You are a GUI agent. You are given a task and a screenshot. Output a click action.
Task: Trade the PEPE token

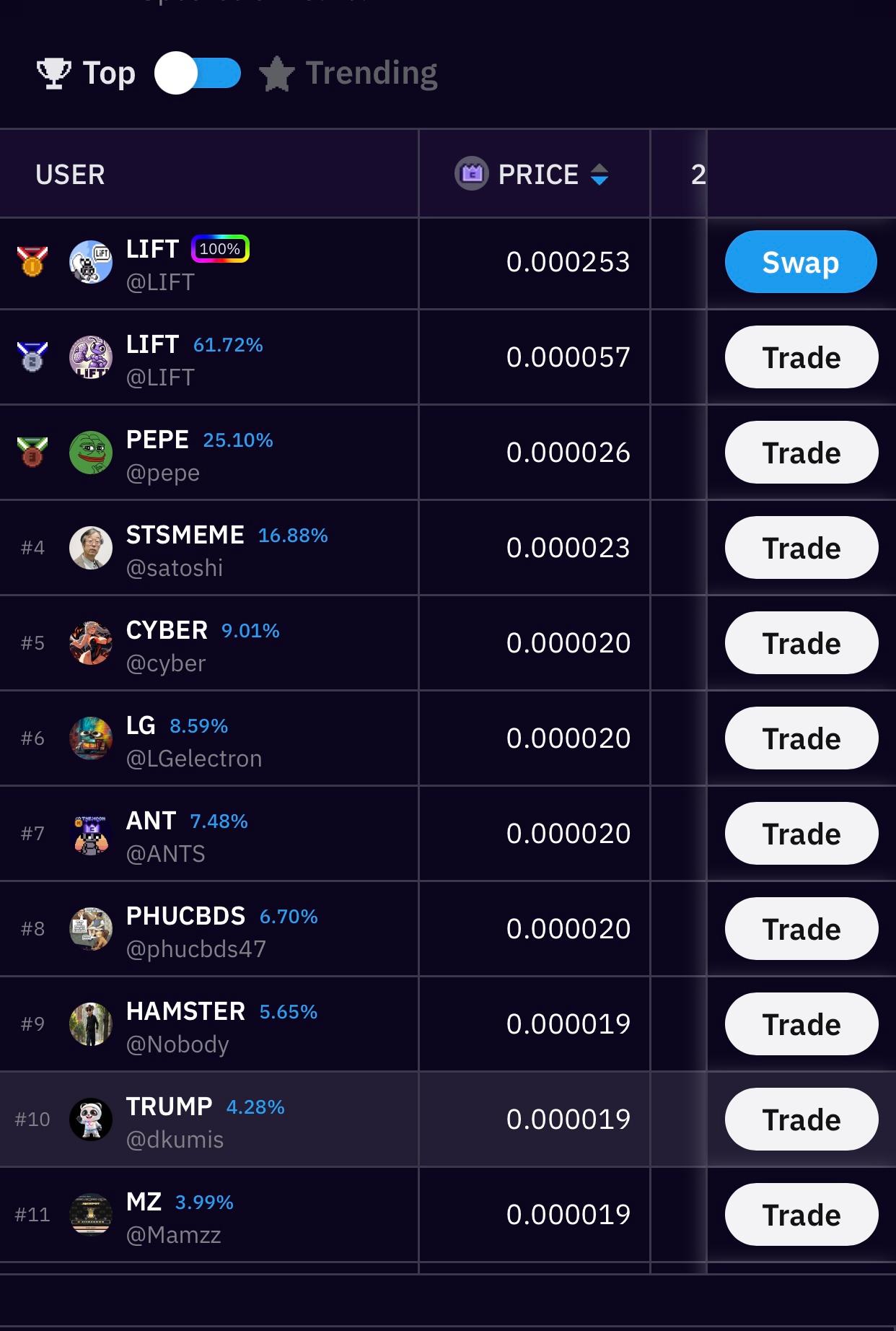pos(801,453)
